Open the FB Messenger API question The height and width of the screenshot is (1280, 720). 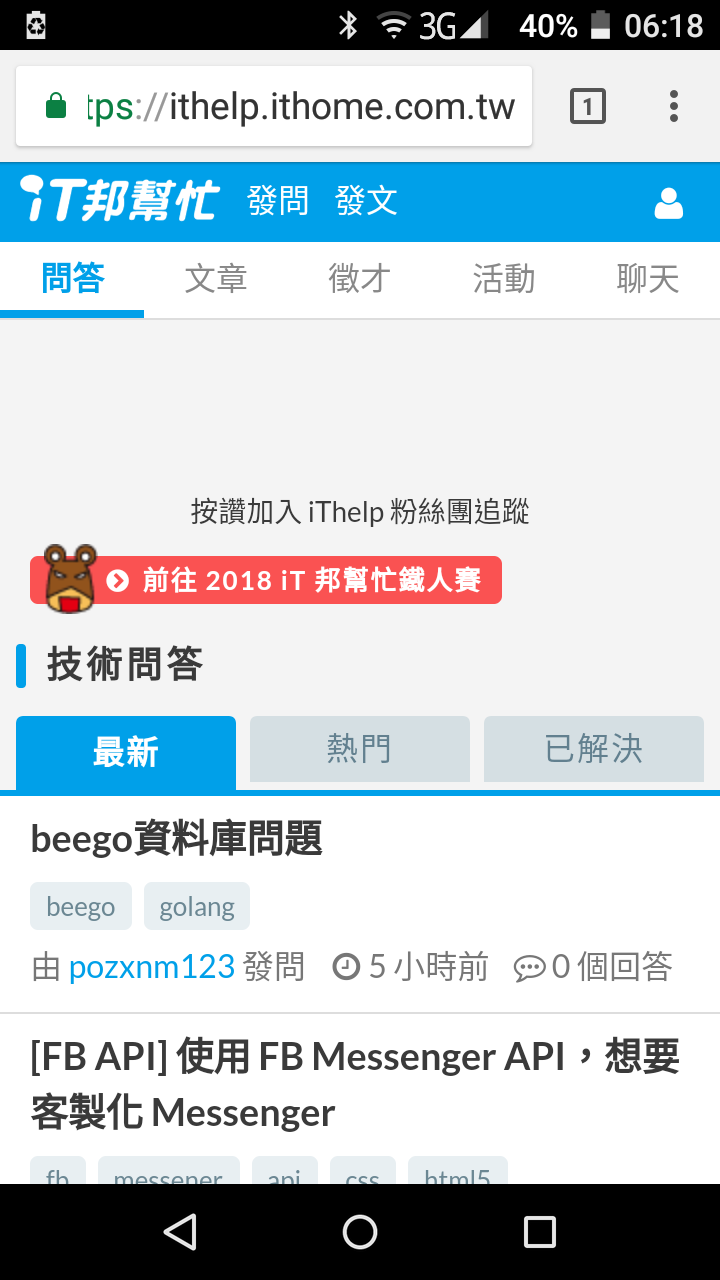coord(355,1084)
